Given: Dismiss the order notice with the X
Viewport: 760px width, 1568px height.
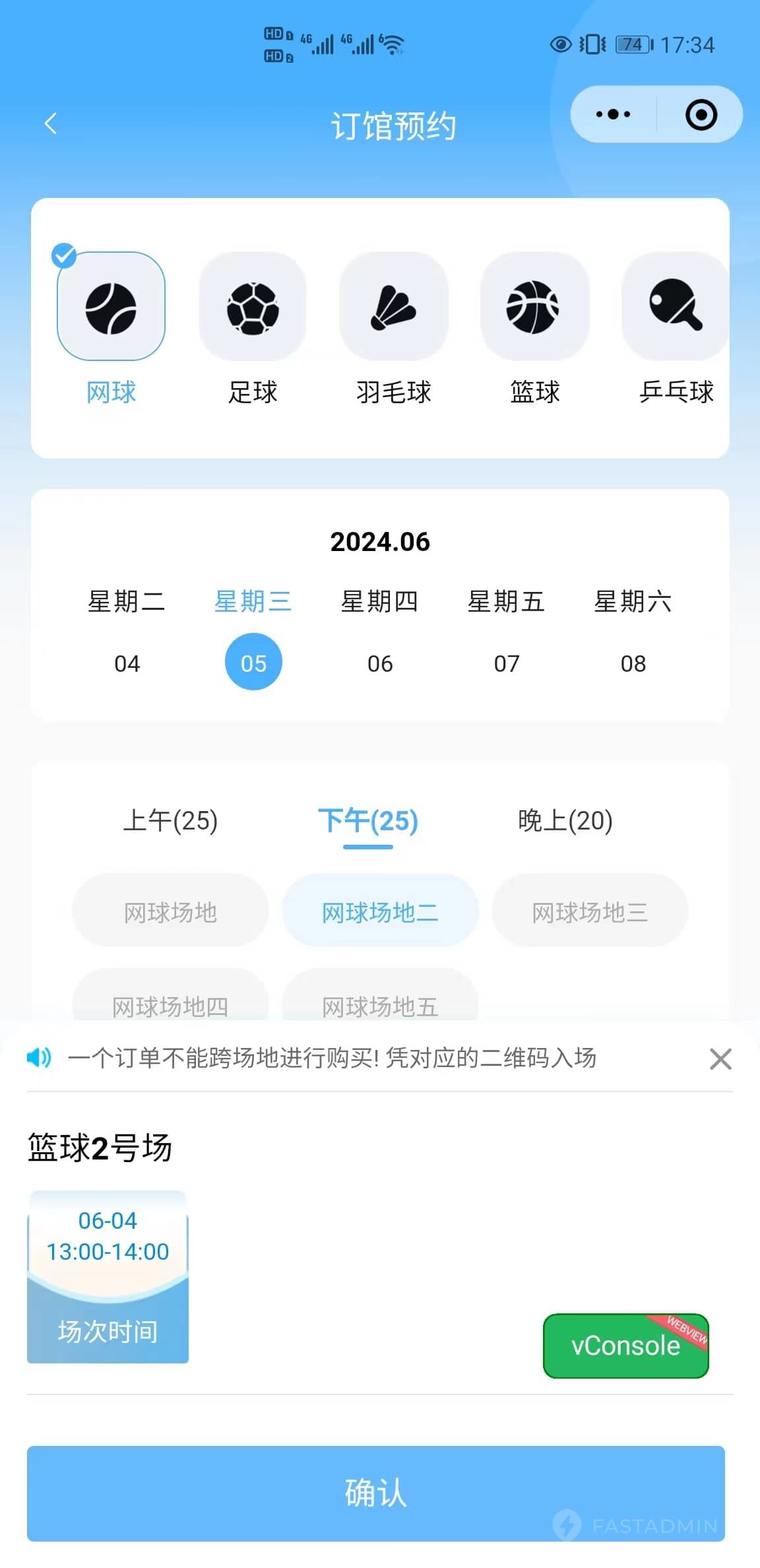Looking at the screenshot, I should [720, 1059].
